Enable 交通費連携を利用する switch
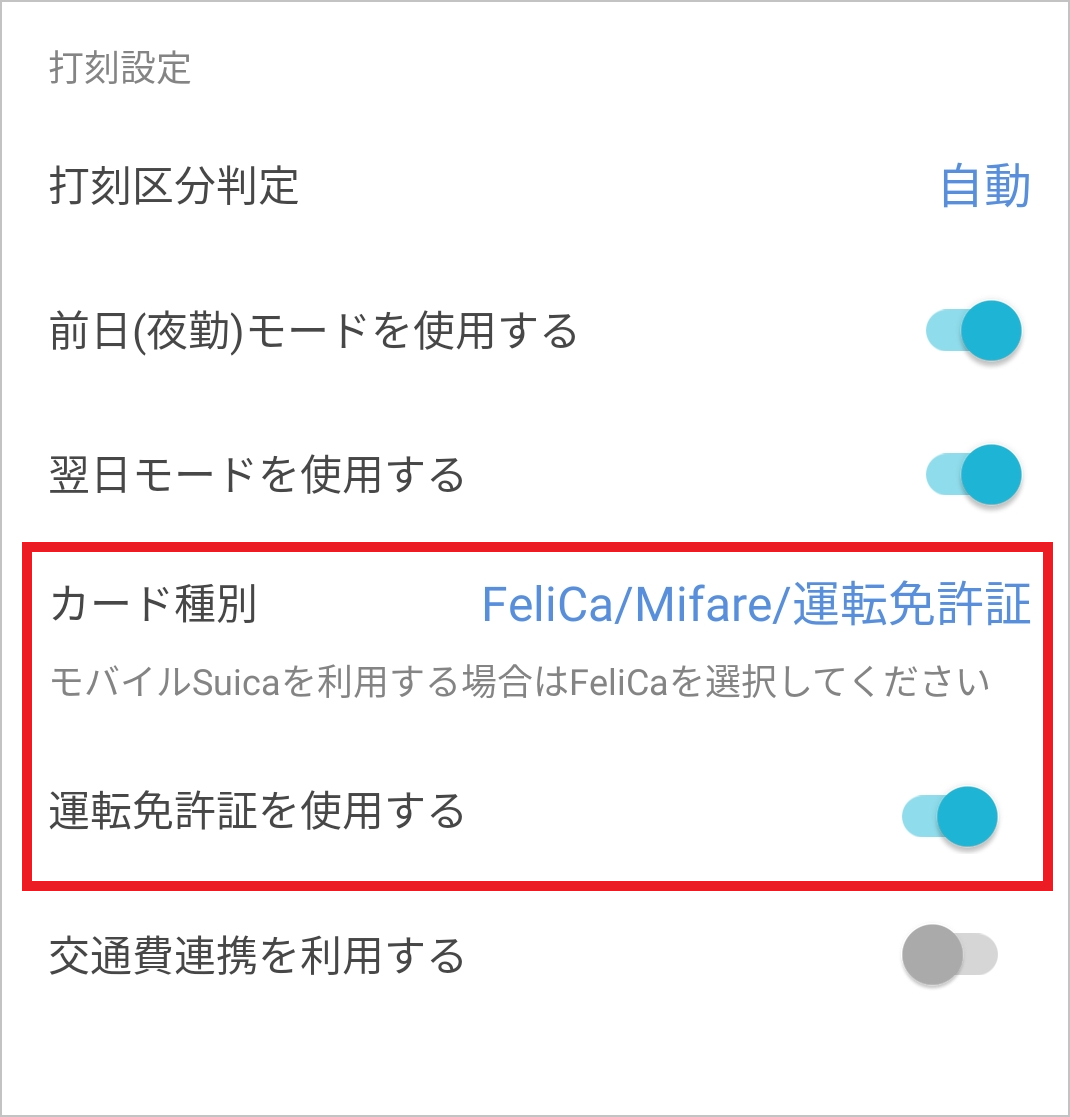The height and width of the screenshot is (1117, 1070). pos(949,955)
